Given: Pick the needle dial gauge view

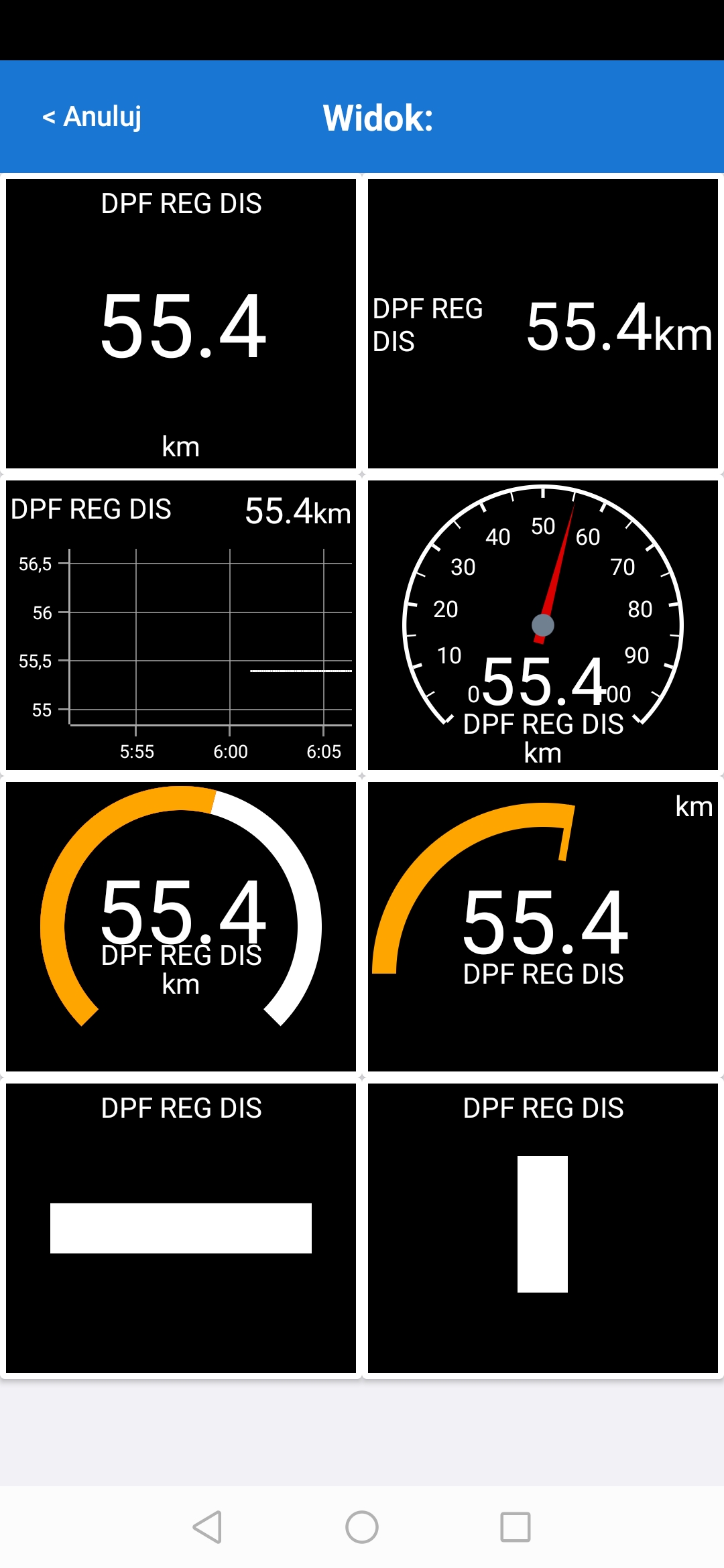Looking at the screenshot, I should click(543, 625).
